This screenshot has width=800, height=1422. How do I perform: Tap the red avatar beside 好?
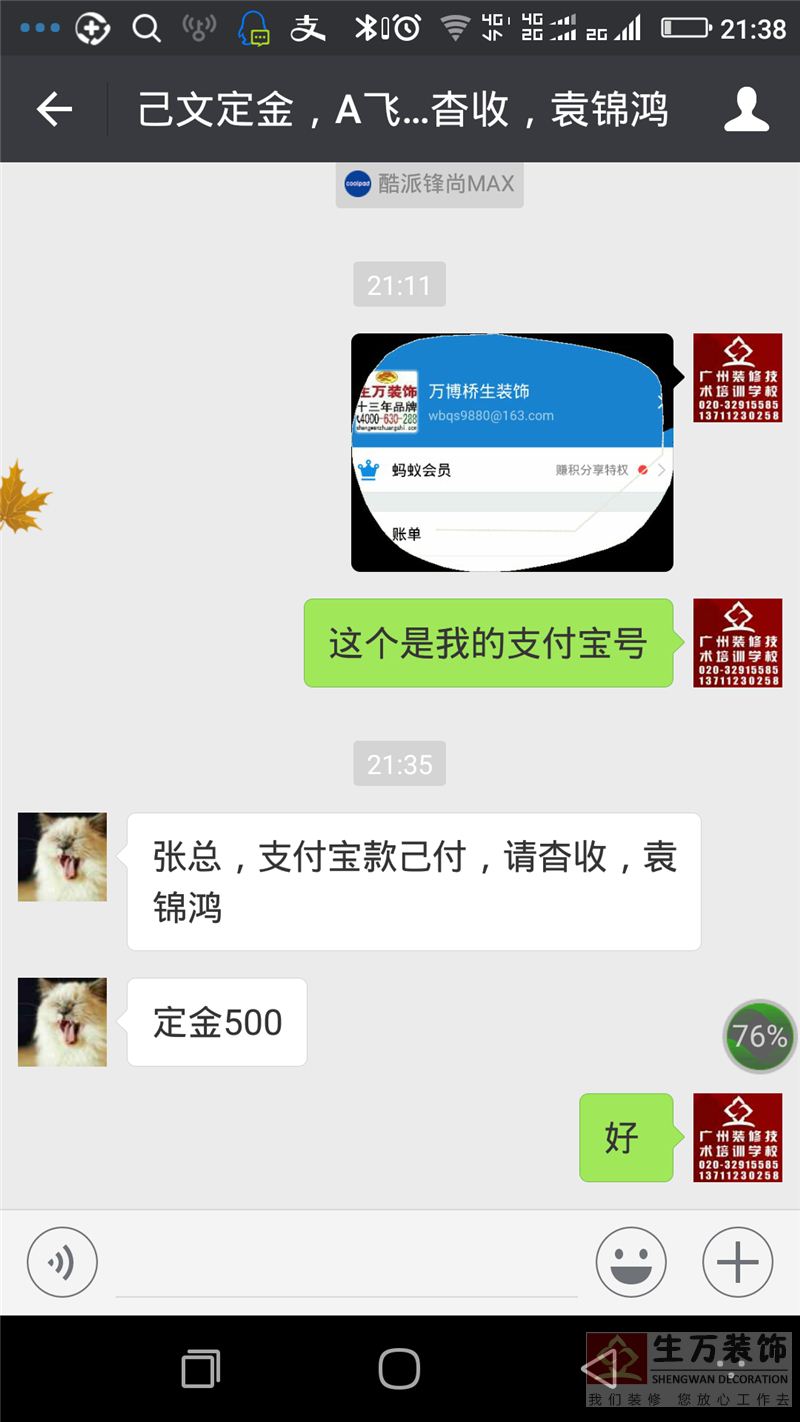click(738, 1138)
